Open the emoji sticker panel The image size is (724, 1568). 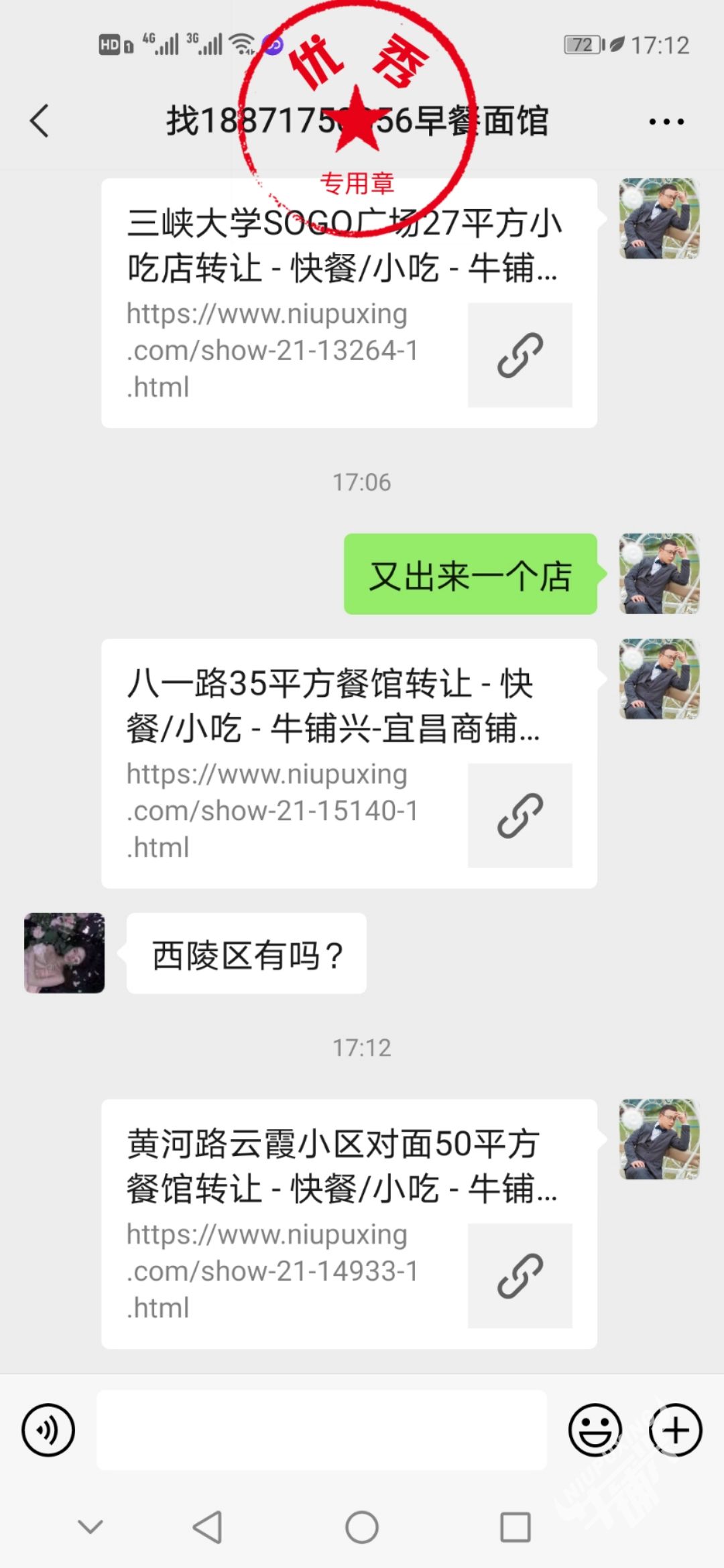595,1430
